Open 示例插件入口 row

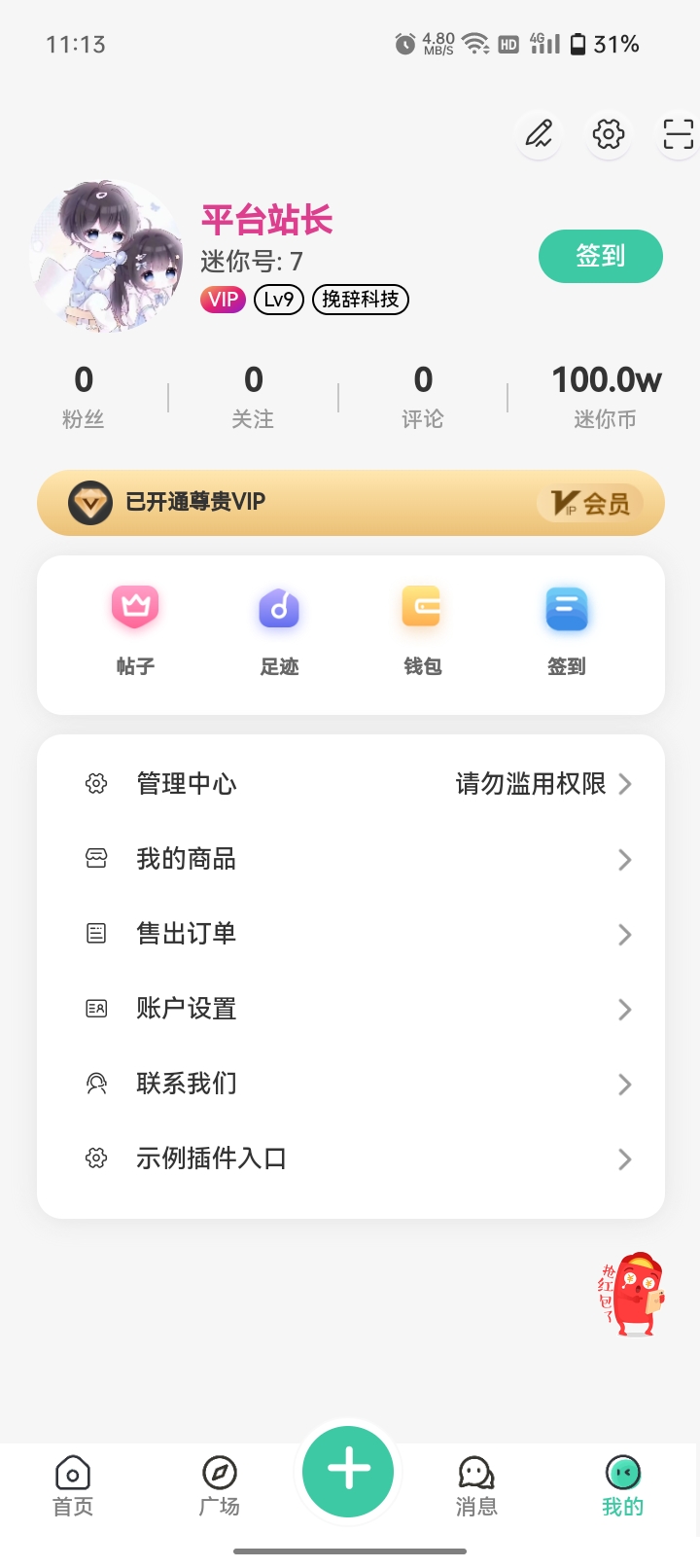point(350,1158)
